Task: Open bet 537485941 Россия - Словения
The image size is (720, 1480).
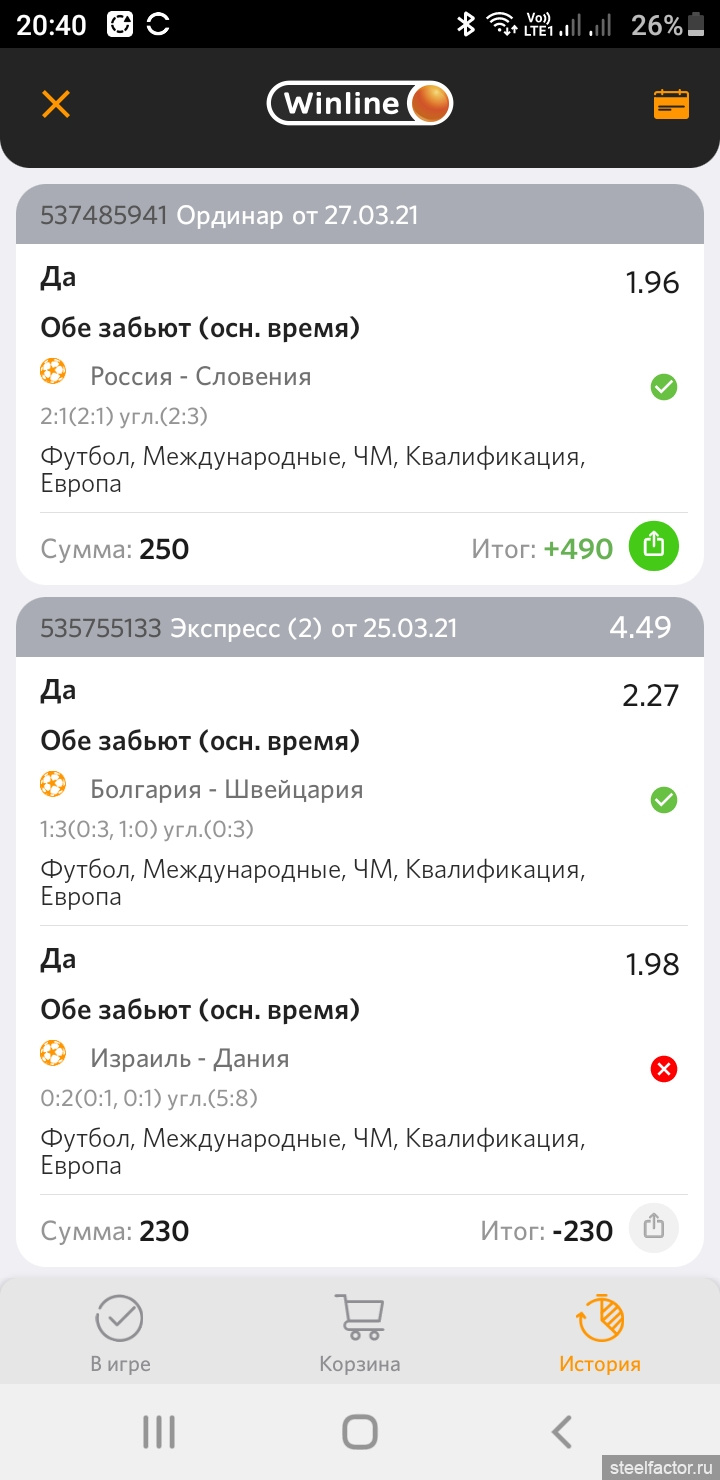Action: (x=360, y=384)
